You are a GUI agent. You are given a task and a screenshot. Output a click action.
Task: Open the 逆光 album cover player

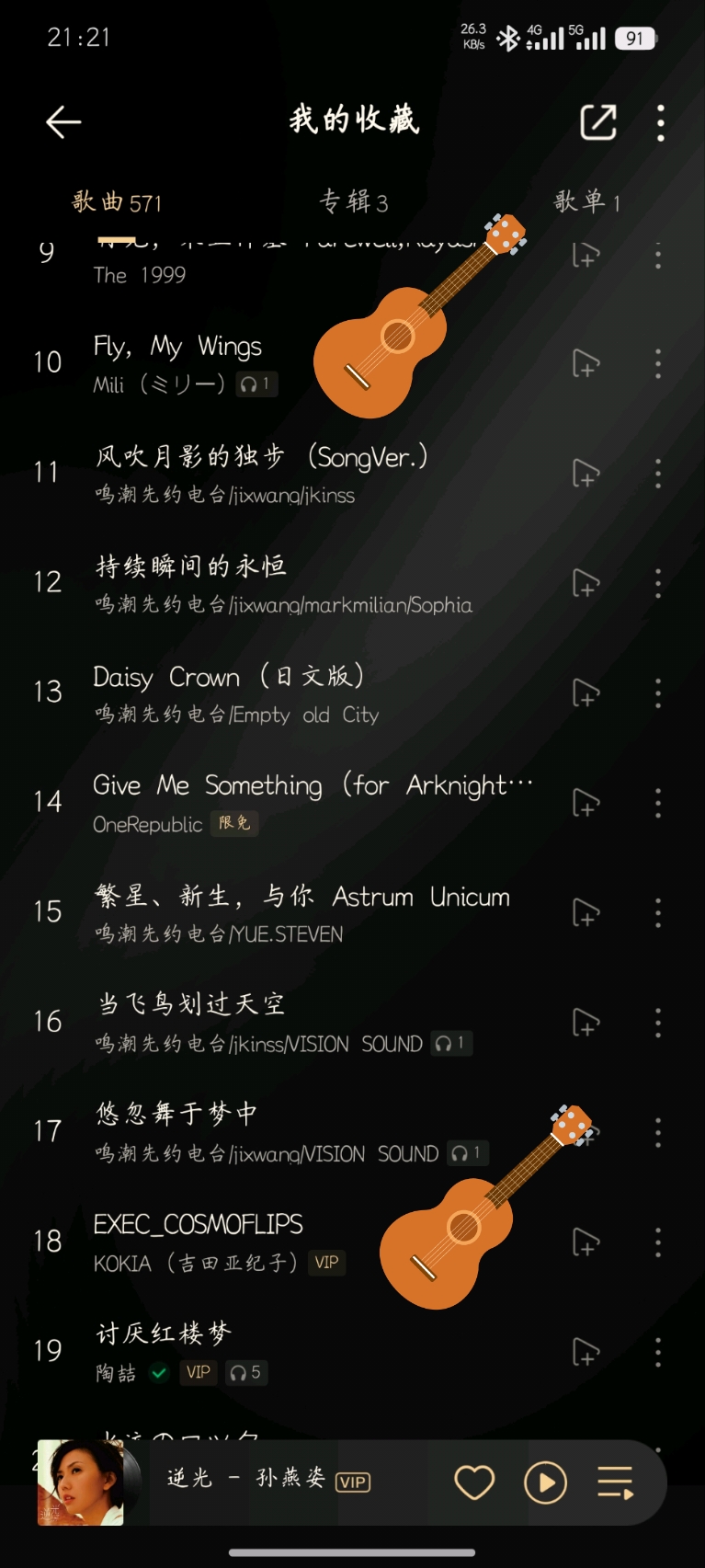(81, 1482)
